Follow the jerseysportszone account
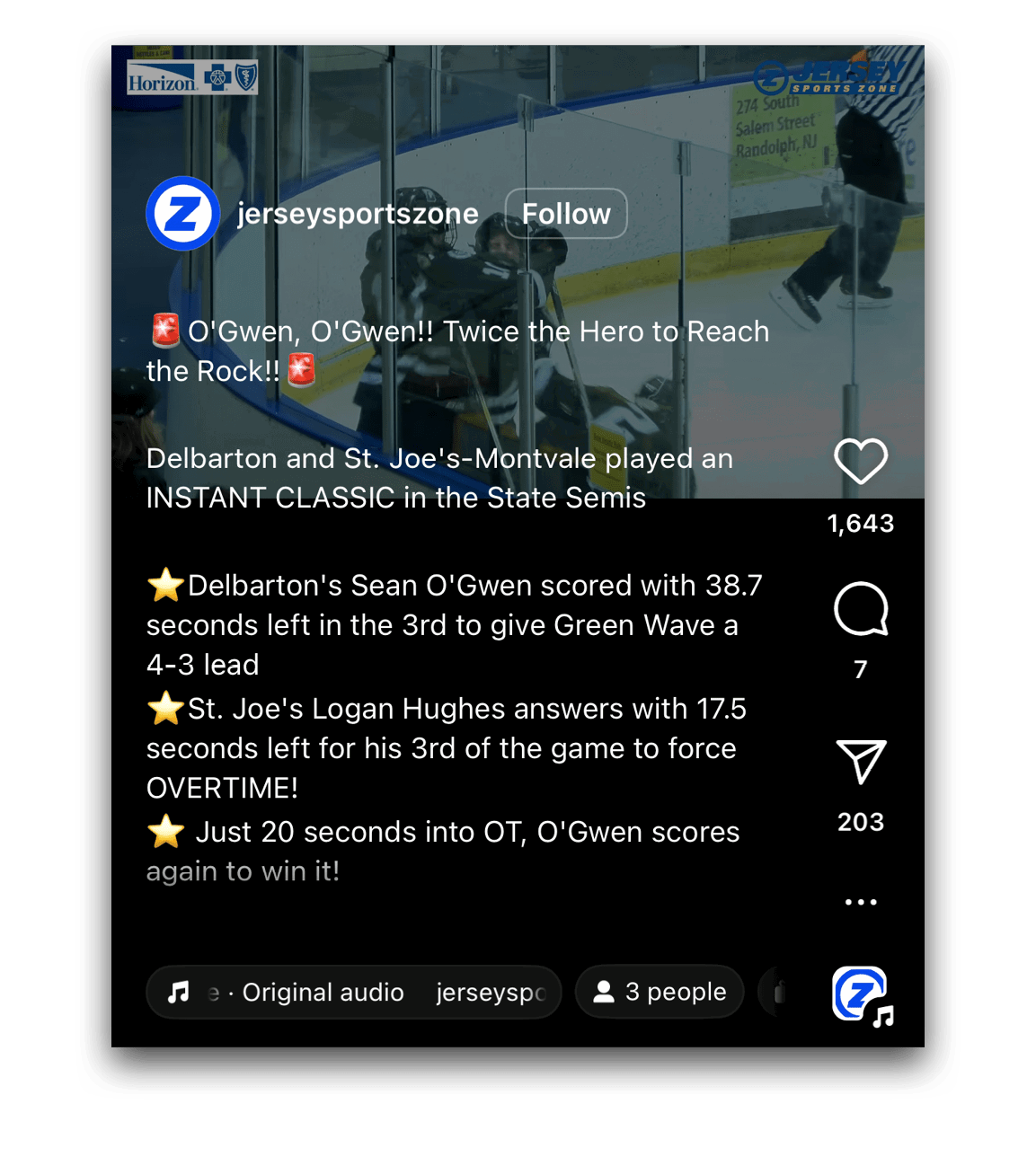The height and width of the screenshot is (1157, 1036). [x=566, y=214]
